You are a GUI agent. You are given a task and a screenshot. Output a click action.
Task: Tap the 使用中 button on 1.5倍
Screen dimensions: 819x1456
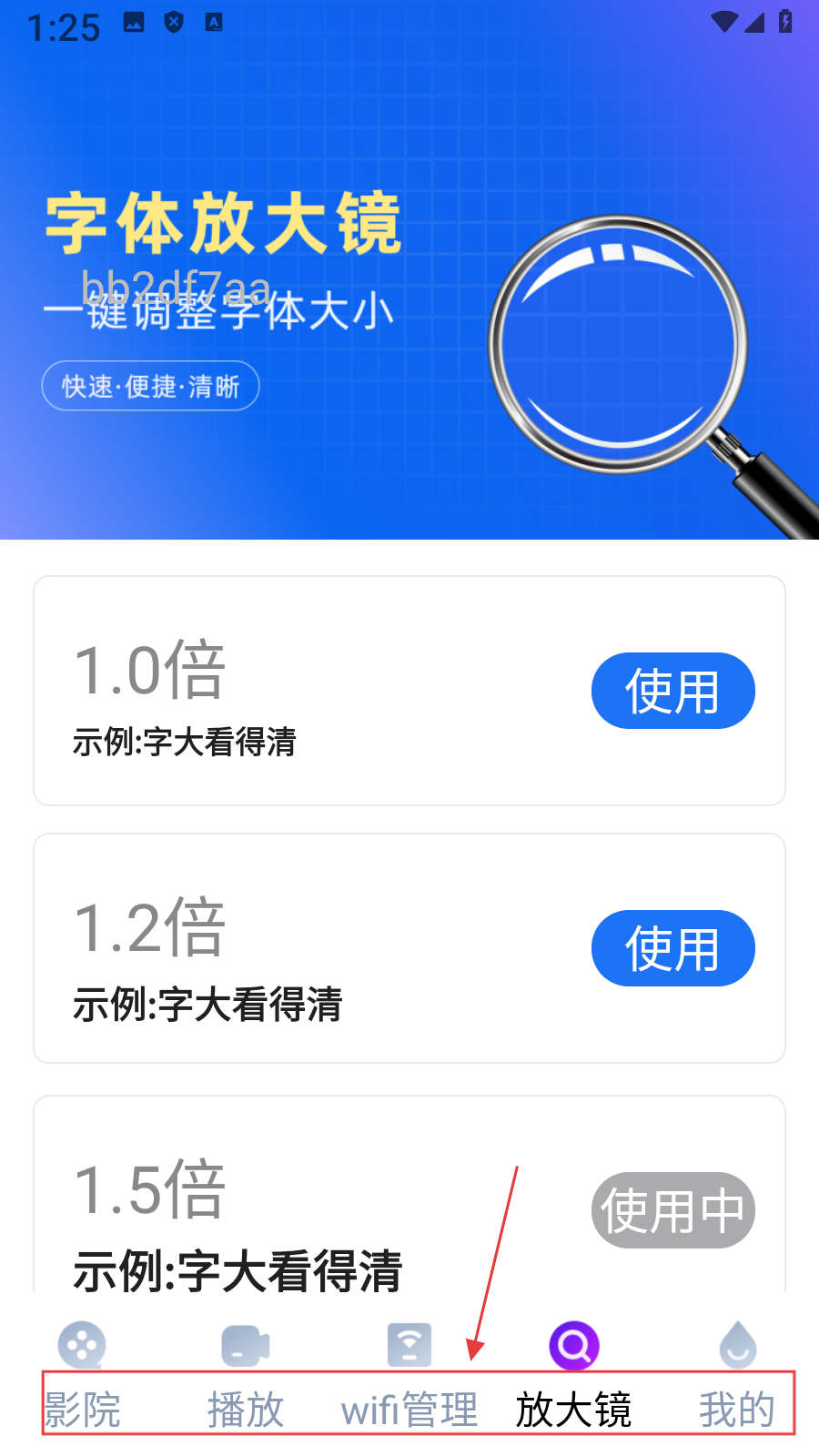tap(672, 1210)
